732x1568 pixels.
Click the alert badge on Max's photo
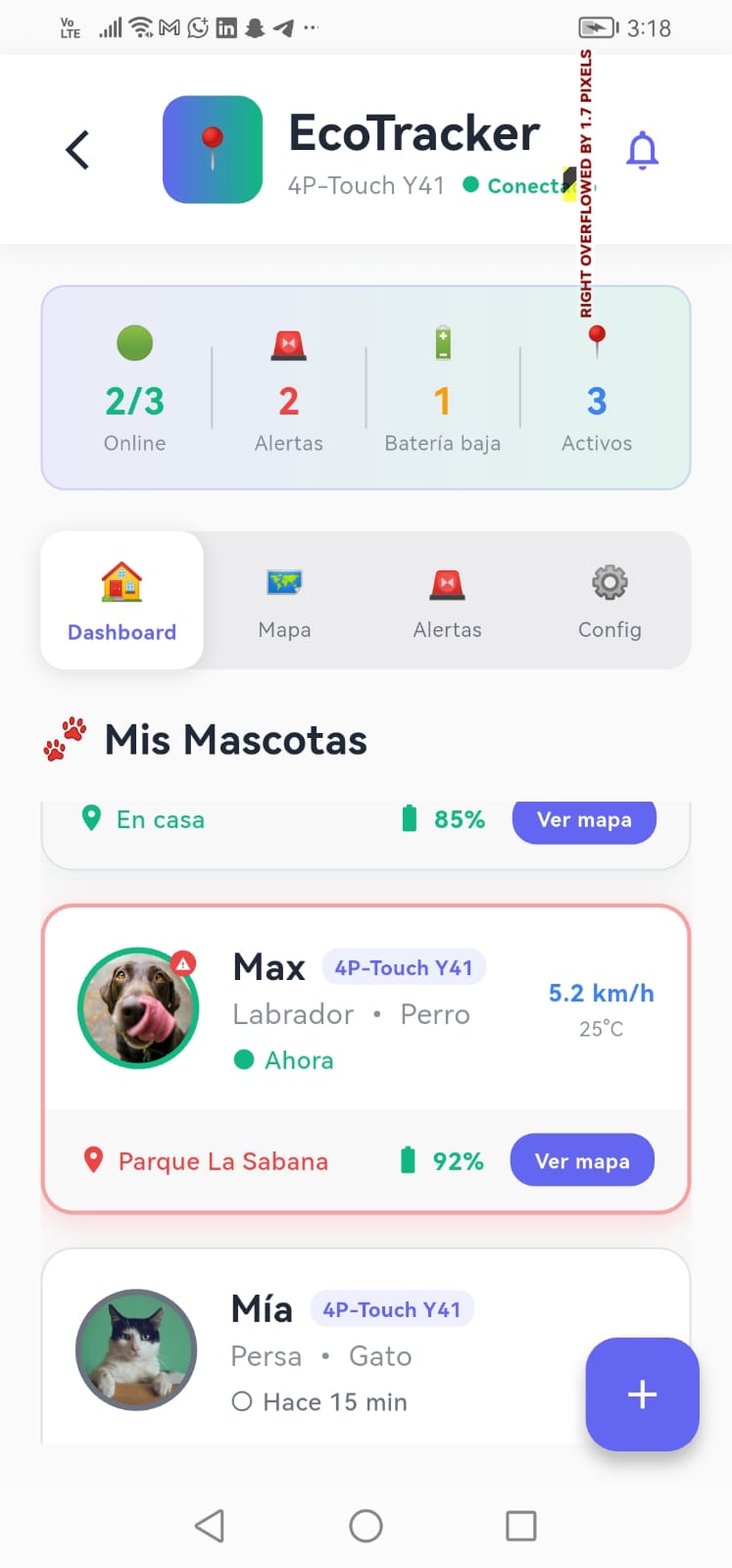point(181,963)
